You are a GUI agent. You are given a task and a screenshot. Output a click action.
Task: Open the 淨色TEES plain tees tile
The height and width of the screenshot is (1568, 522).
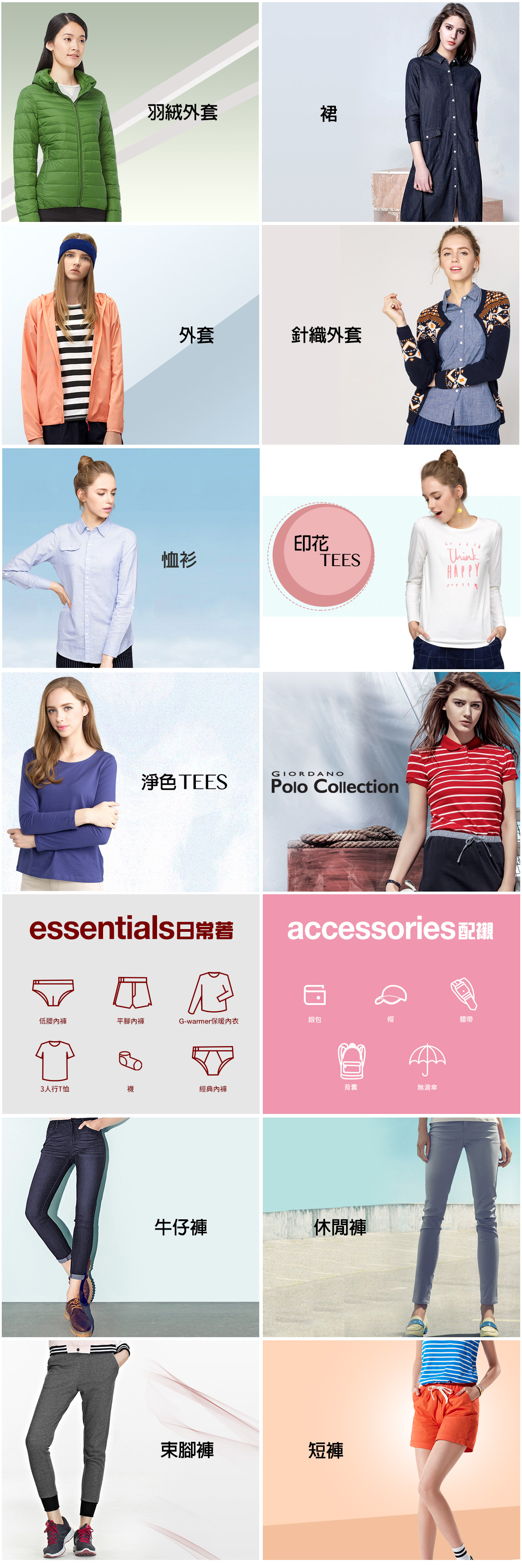click(x=130, y=782)
